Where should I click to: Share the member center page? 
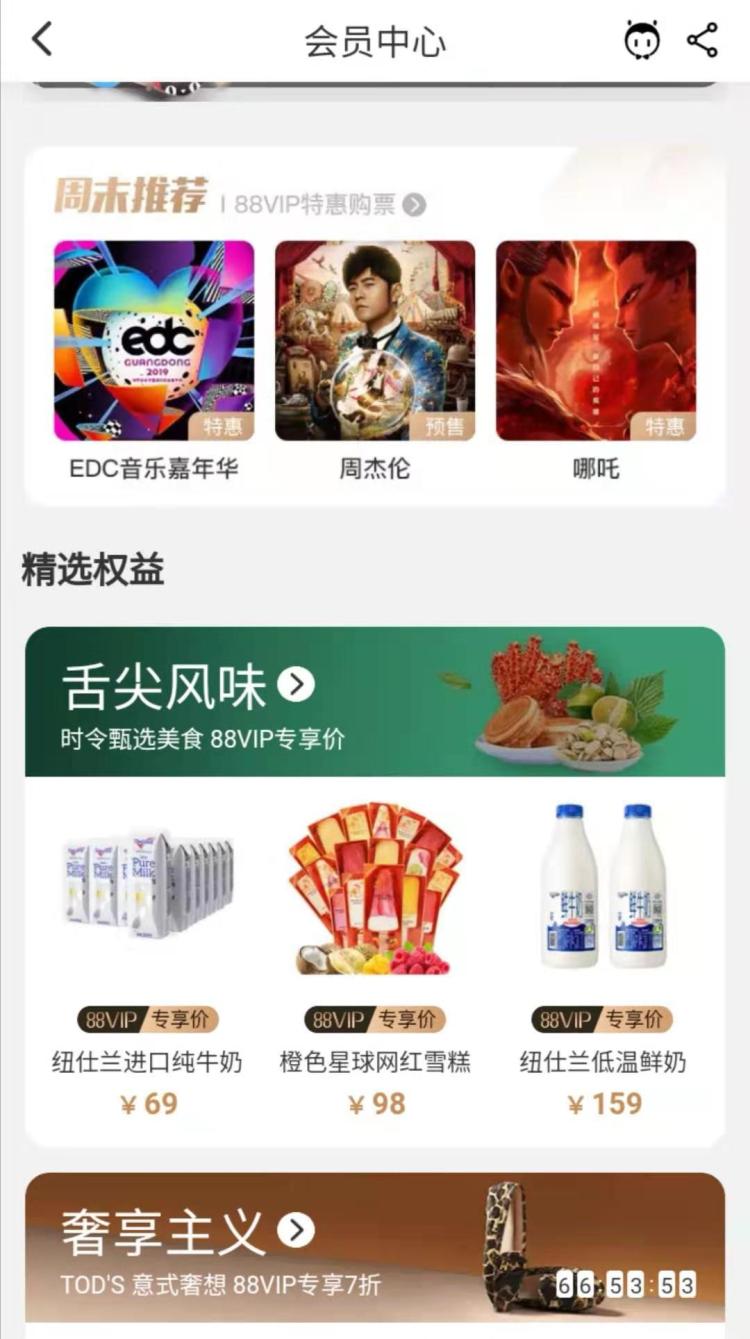703,40
